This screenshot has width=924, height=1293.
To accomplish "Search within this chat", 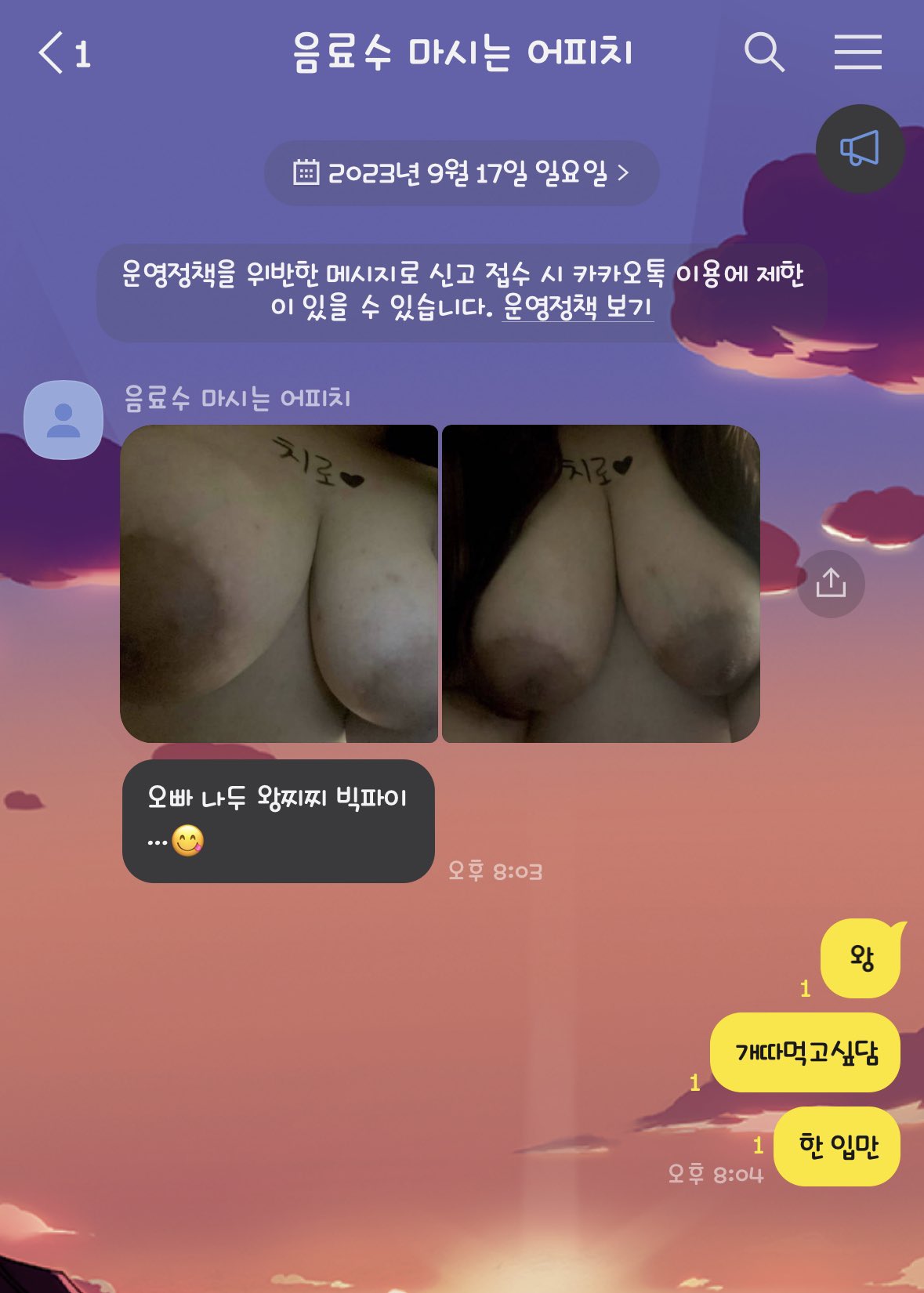I will [x=764, y=53].
